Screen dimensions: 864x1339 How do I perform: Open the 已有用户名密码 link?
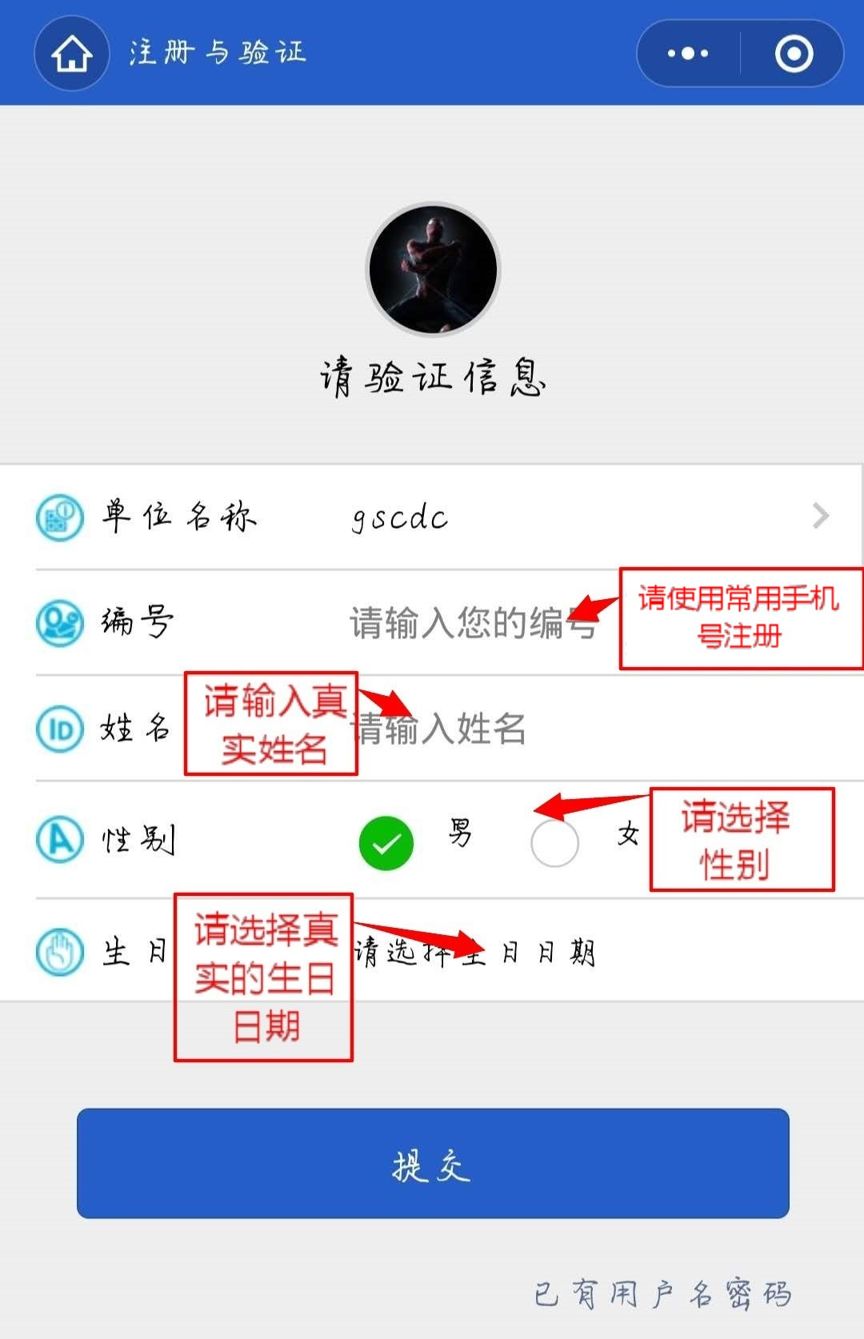(x=663, y=1294)
